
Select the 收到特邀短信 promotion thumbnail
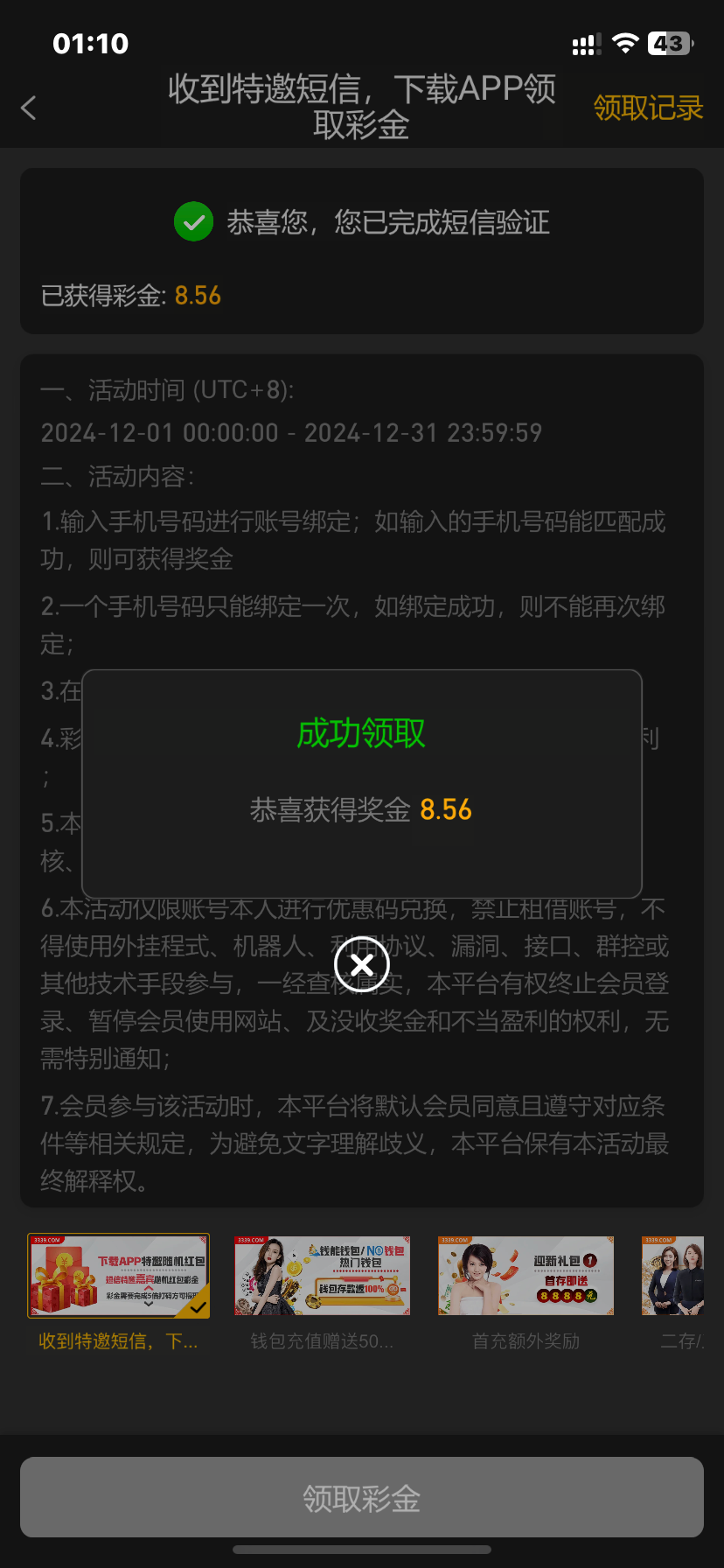point(119,1276)
